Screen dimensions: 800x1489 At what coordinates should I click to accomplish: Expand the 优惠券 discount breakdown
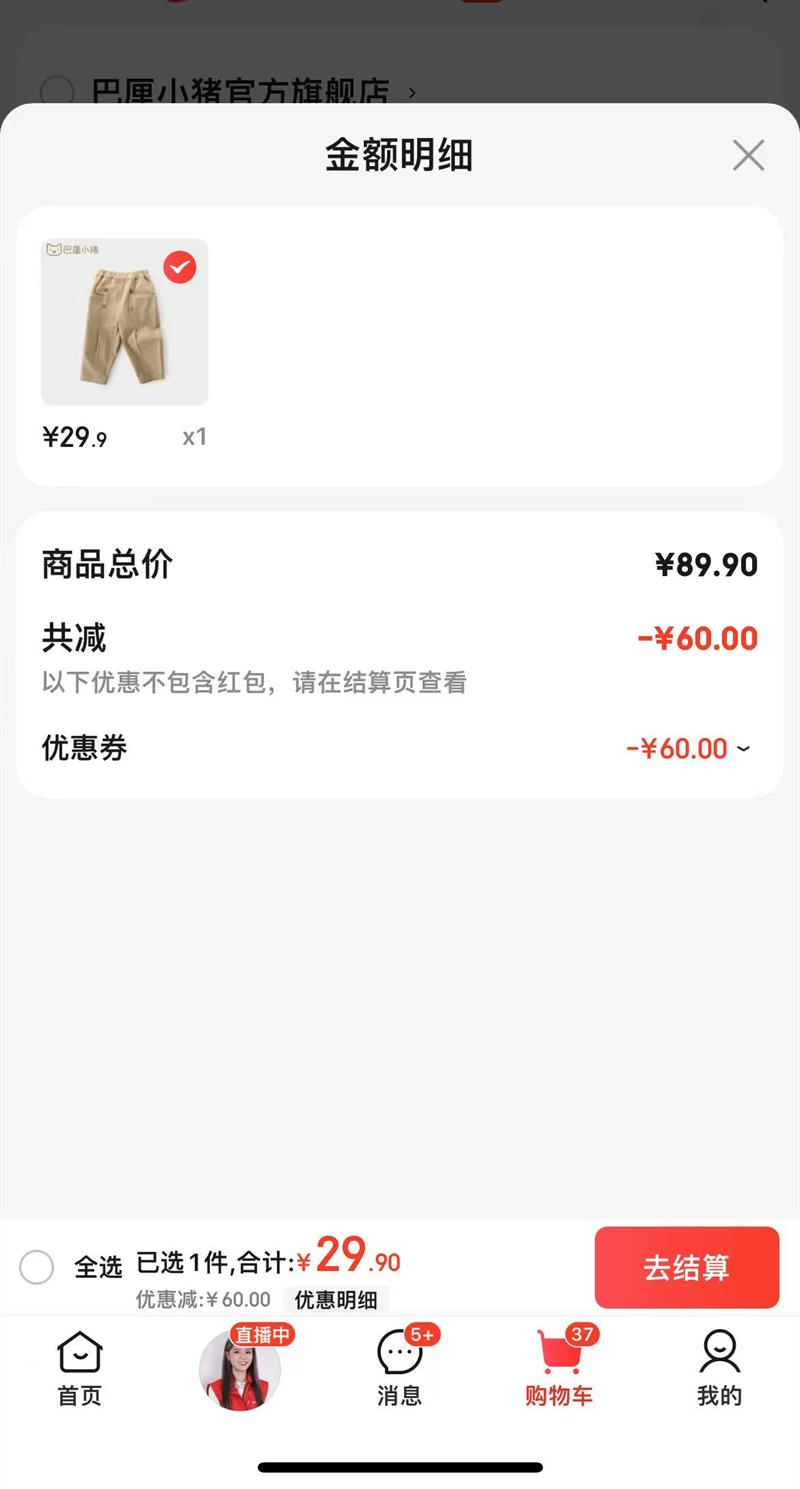click(742, 748)
